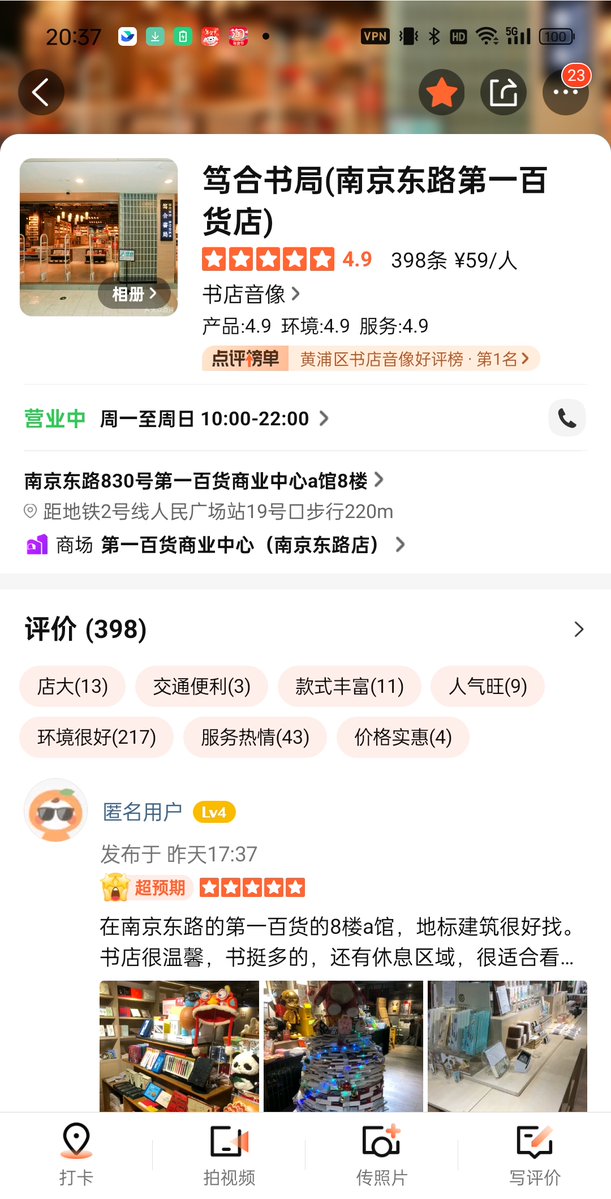Toggle the orange star favorite icon

[x=442, y=93]
